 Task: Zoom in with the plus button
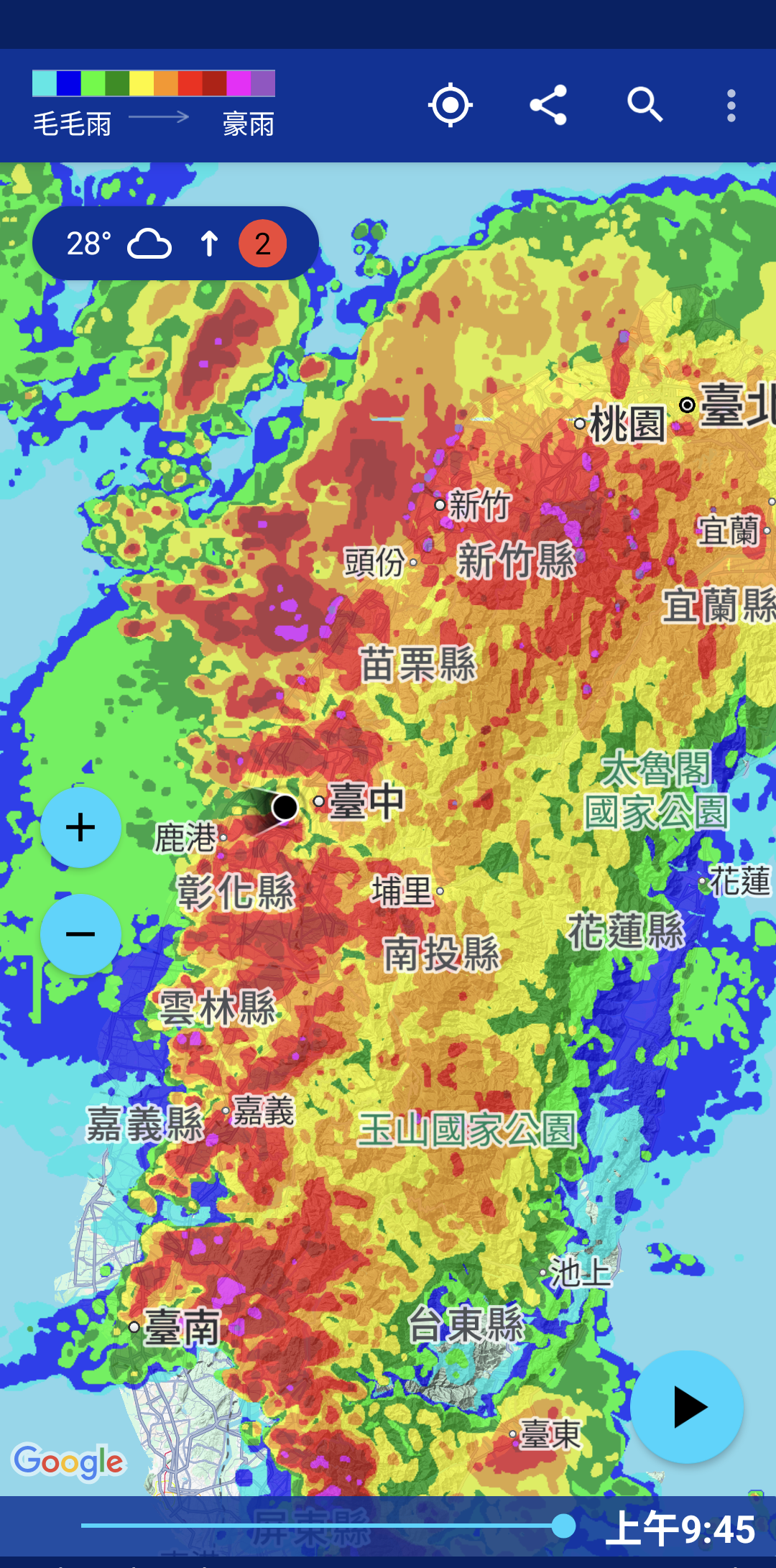coord(80,827)
